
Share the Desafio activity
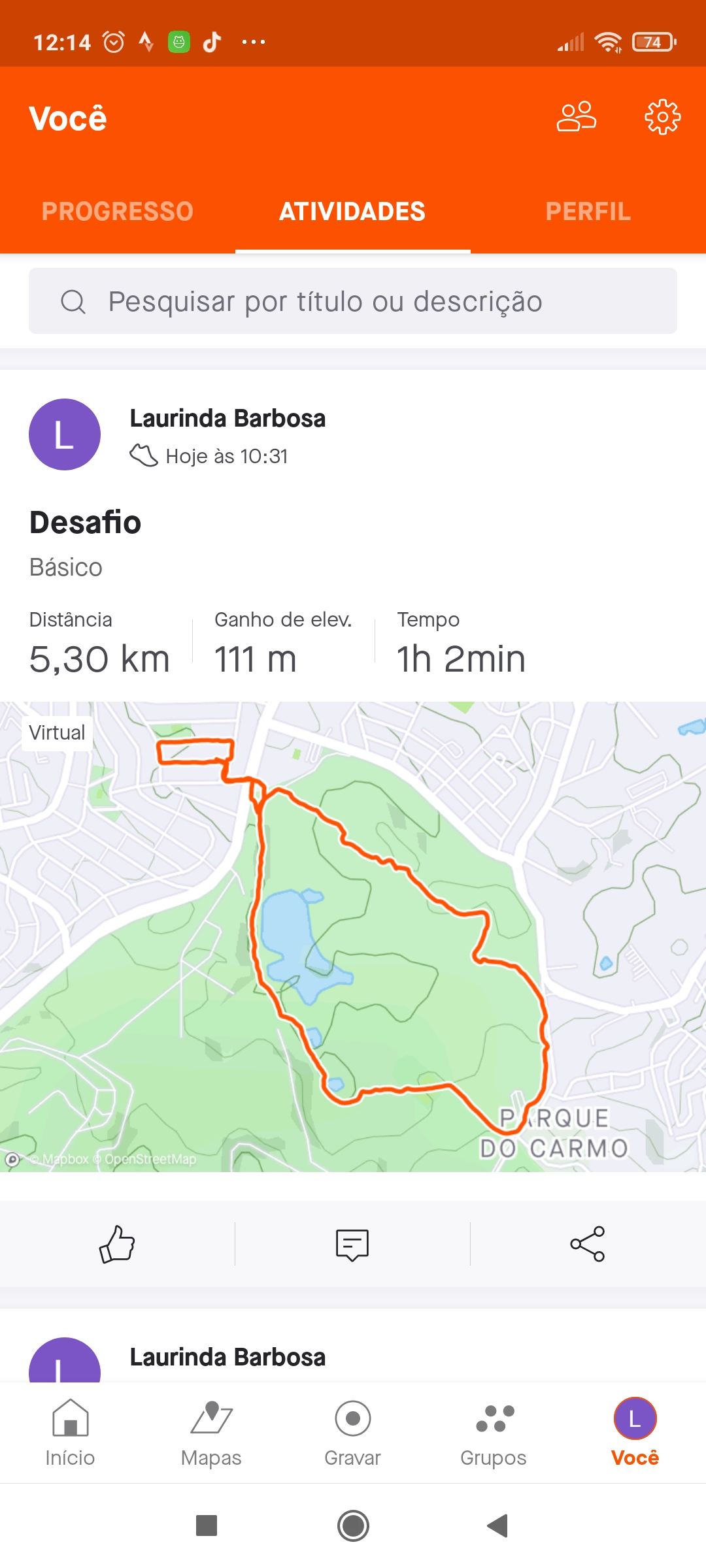pos(588,1244)
